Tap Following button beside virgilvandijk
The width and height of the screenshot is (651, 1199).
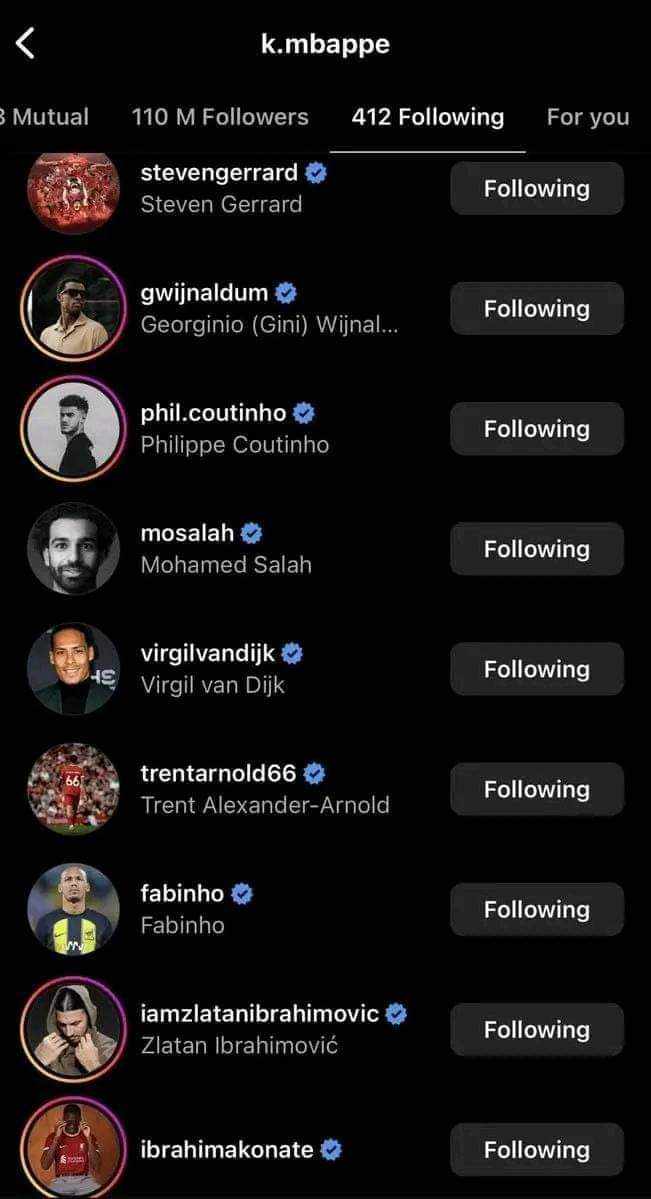[x=536, y=669]
